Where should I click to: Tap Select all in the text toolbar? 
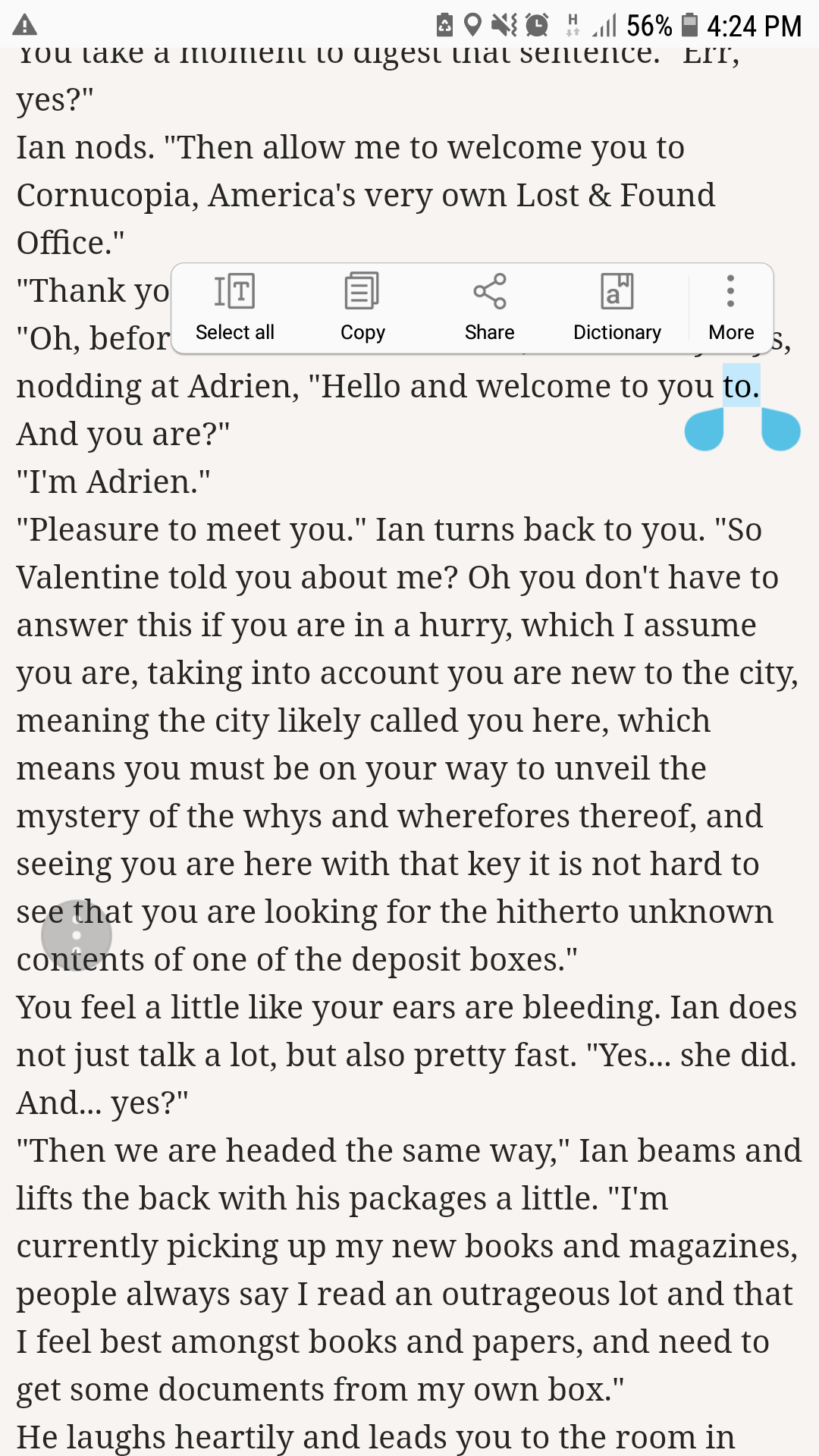tap(234, 308)
